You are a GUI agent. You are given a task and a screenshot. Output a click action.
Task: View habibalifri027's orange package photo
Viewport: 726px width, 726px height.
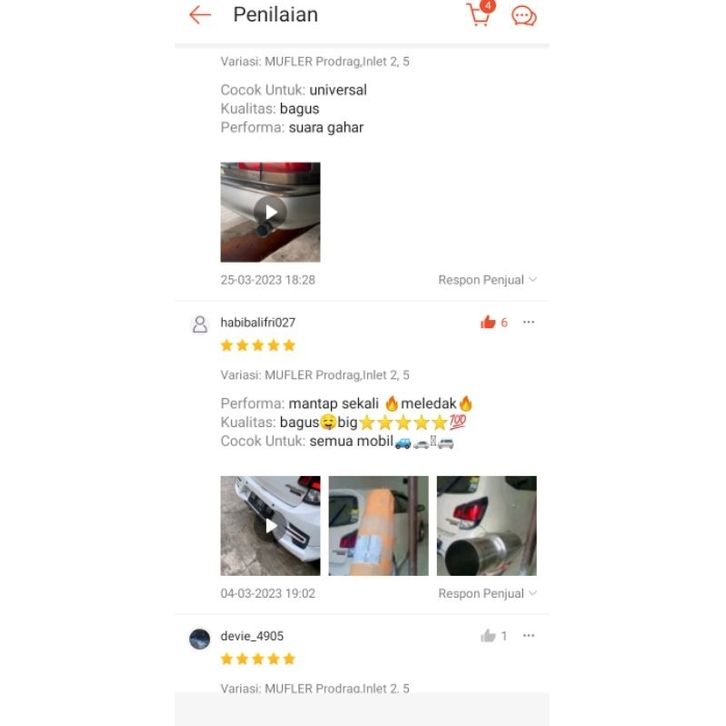coord(378,525)
